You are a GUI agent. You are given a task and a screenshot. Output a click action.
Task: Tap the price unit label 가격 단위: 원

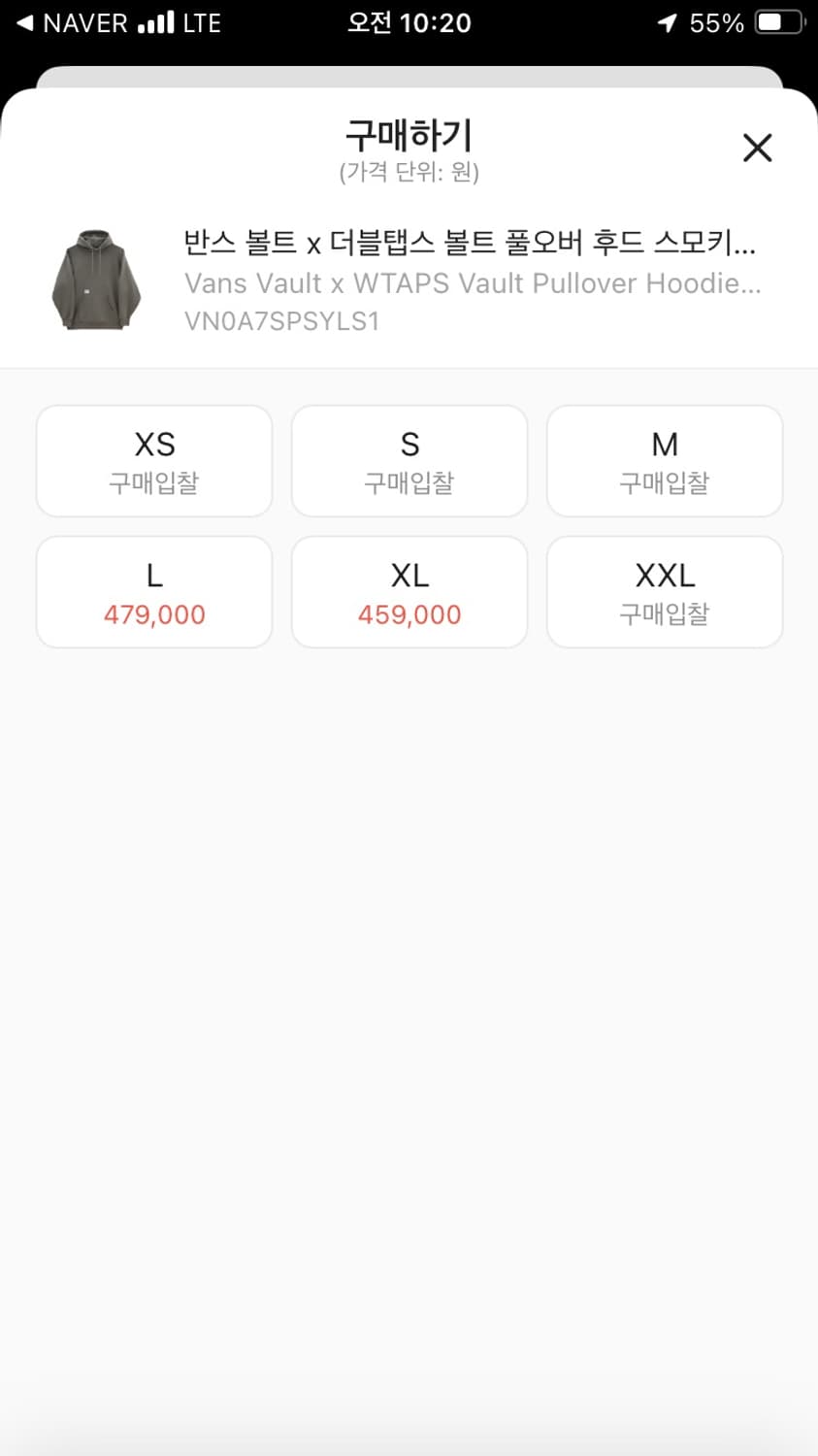click(x=409, y=173)
